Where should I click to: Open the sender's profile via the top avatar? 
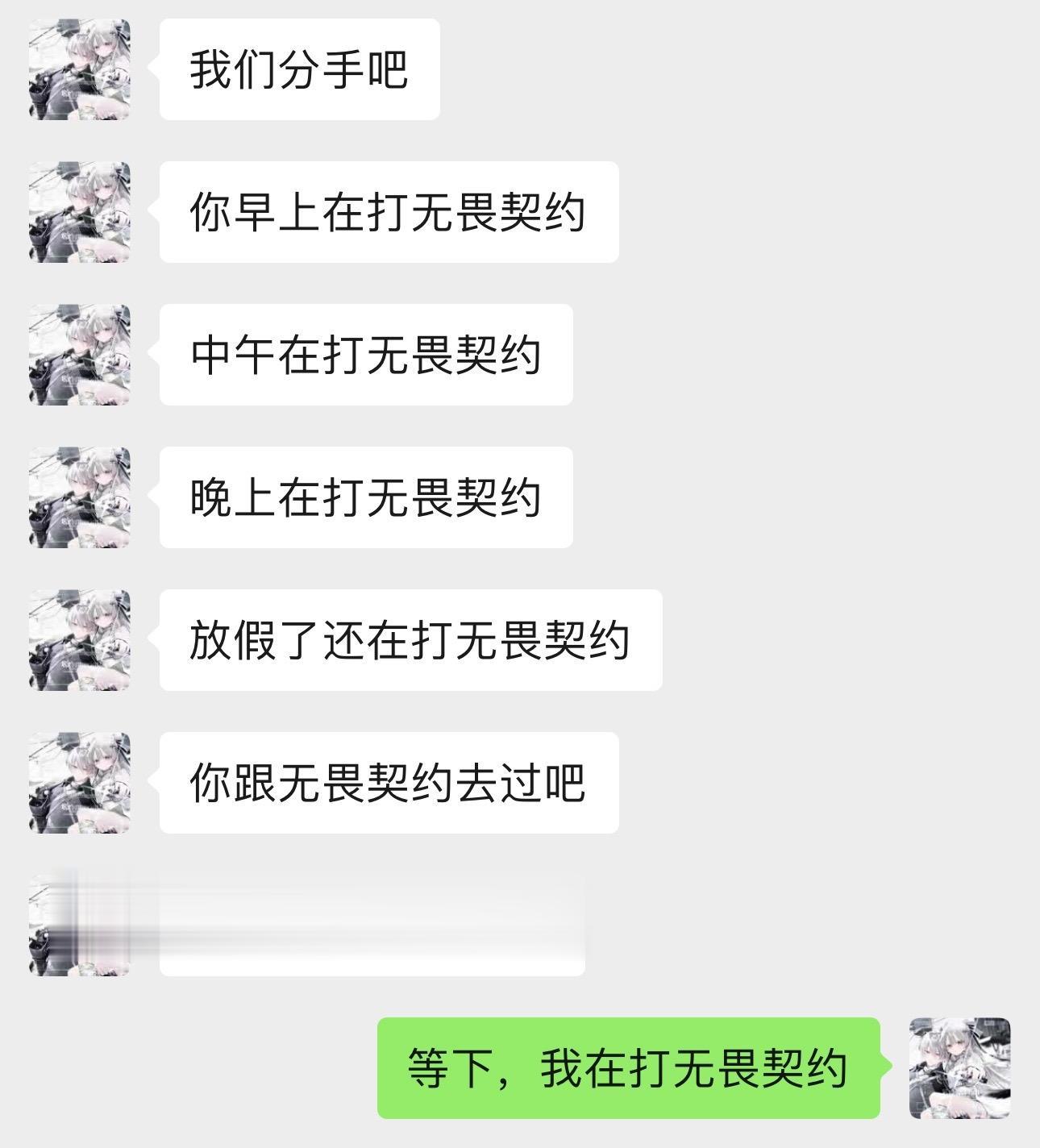coord(81,69)
